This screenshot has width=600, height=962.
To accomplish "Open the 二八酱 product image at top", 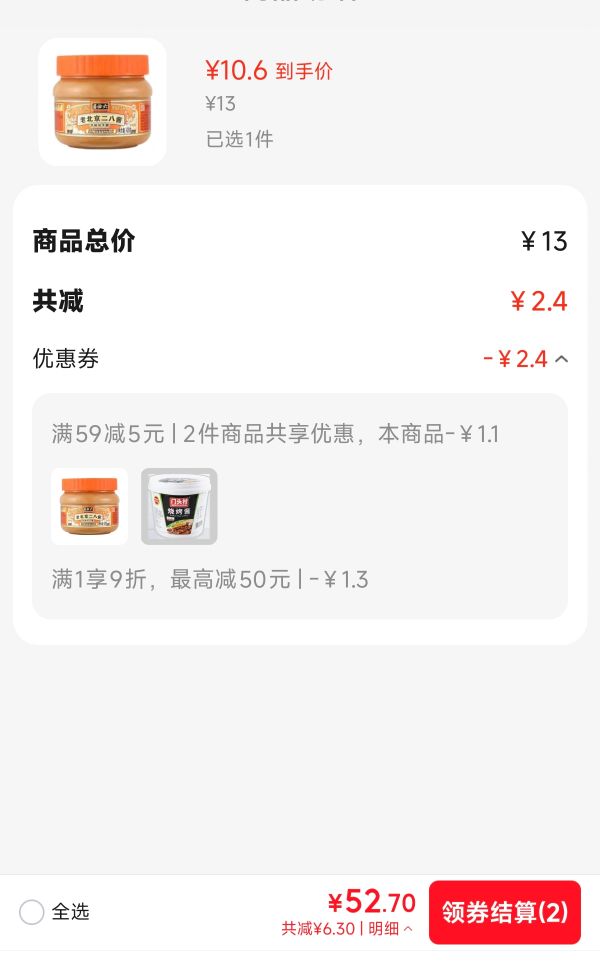I will click(102, 102).
